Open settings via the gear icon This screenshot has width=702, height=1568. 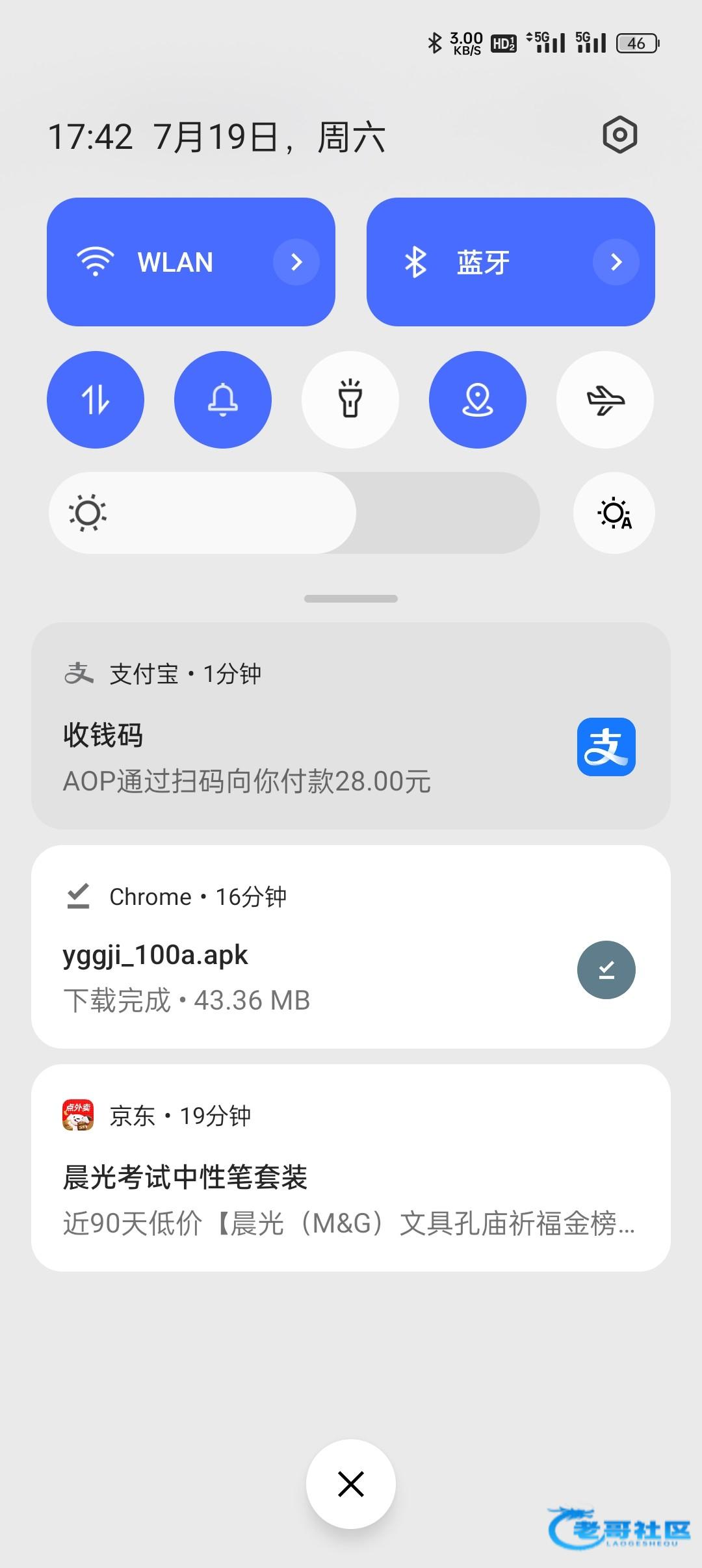pyautogui.click(x=620, y=135)
